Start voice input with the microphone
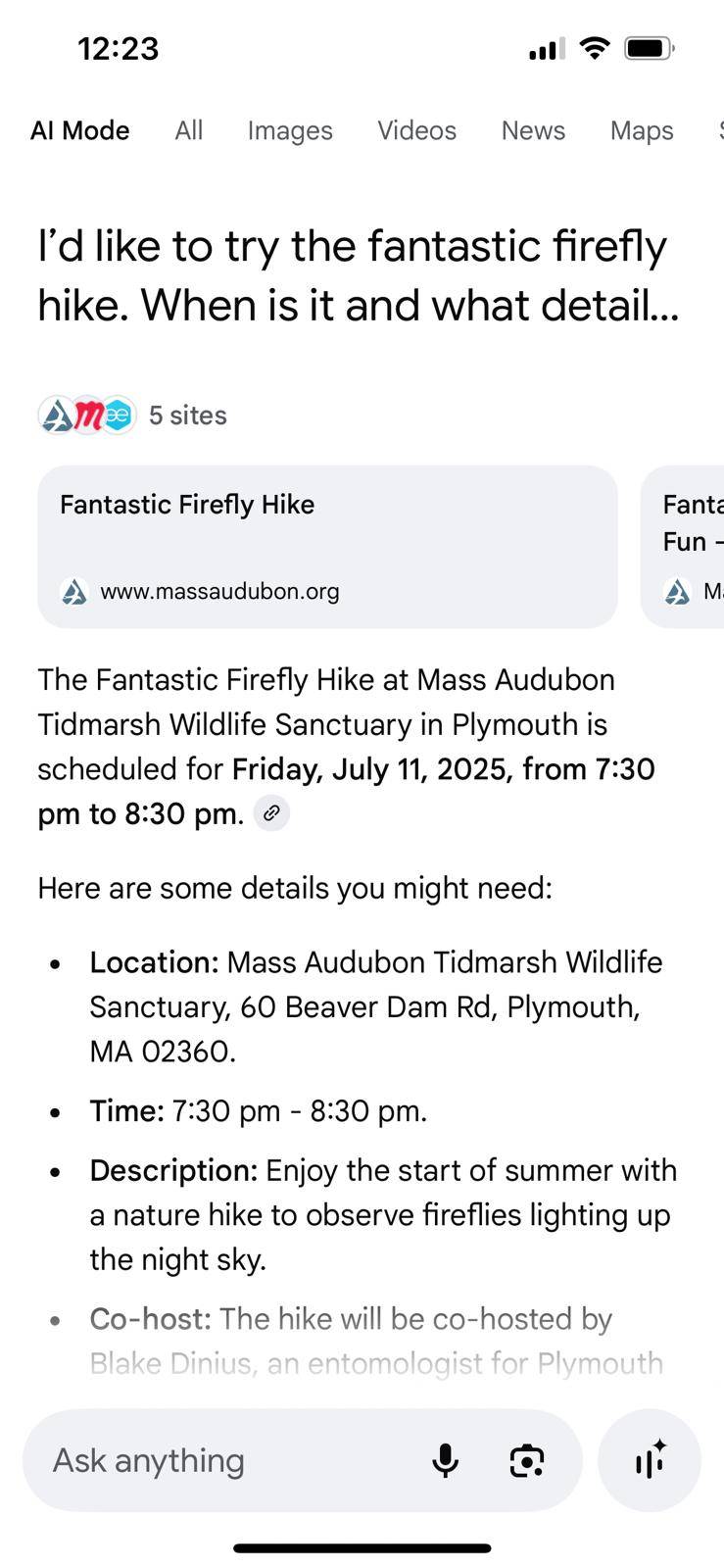This screenshot has width=724, height=1568. click(445, 1460)
